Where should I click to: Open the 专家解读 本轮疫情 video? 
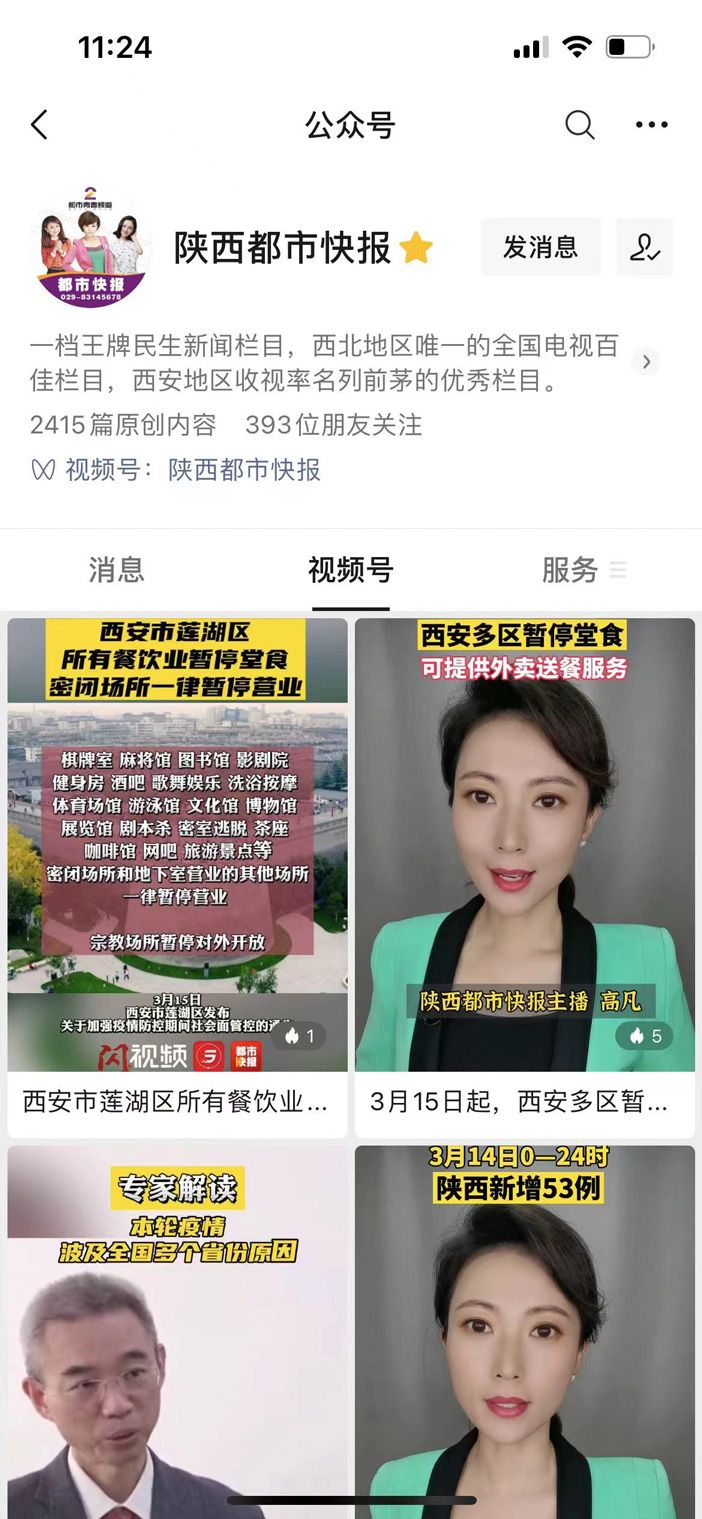point(177,1330)
